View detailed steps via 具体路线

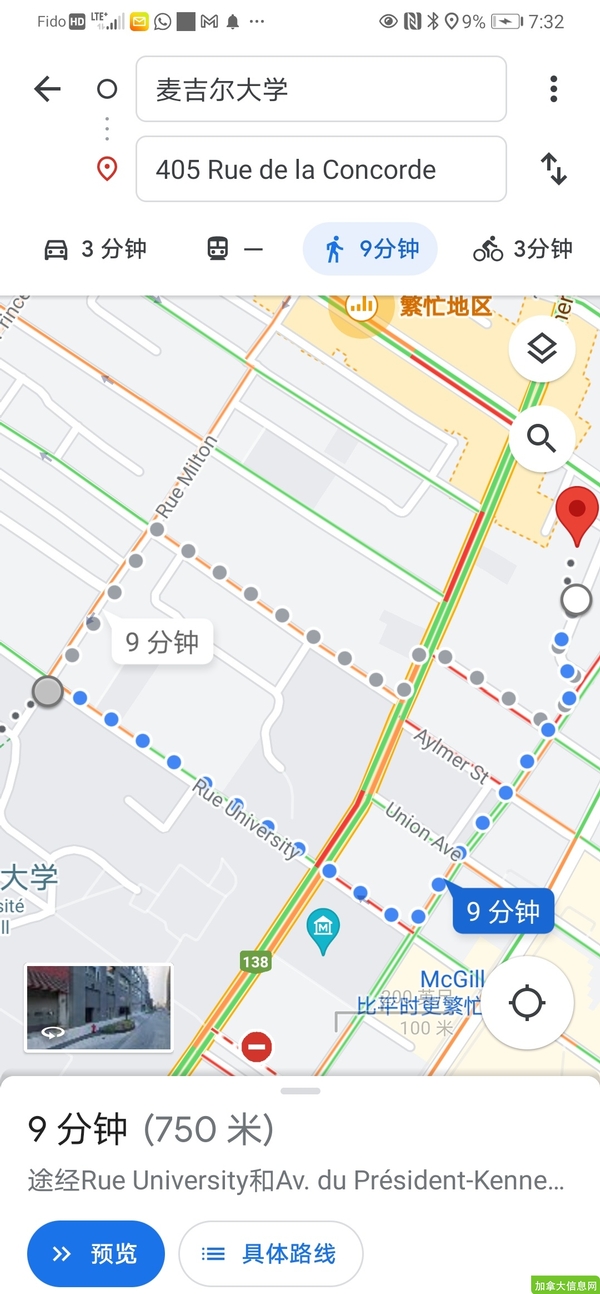point(270,1253)
